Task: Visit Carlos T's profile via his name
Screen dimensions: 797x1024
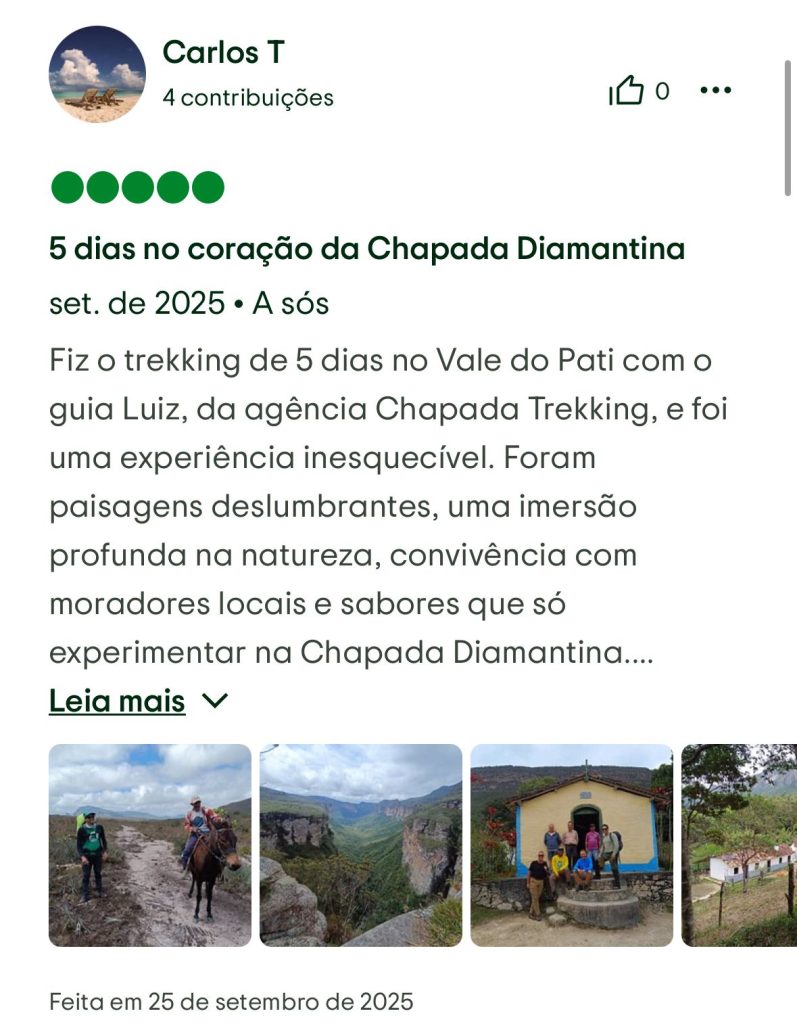Action: 223,52
